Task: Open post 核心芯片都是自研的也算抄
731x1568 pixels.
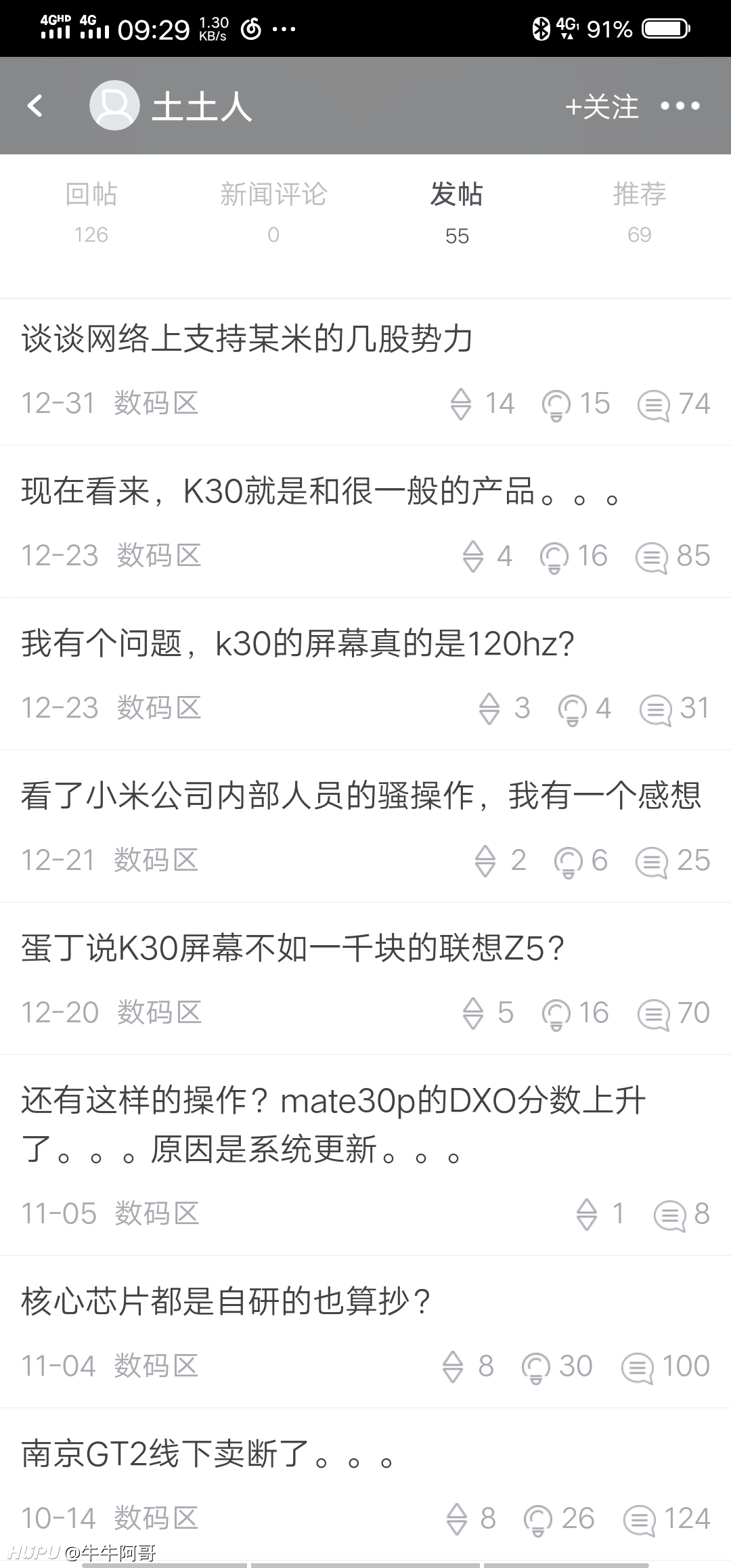Action: (365, 1332)
